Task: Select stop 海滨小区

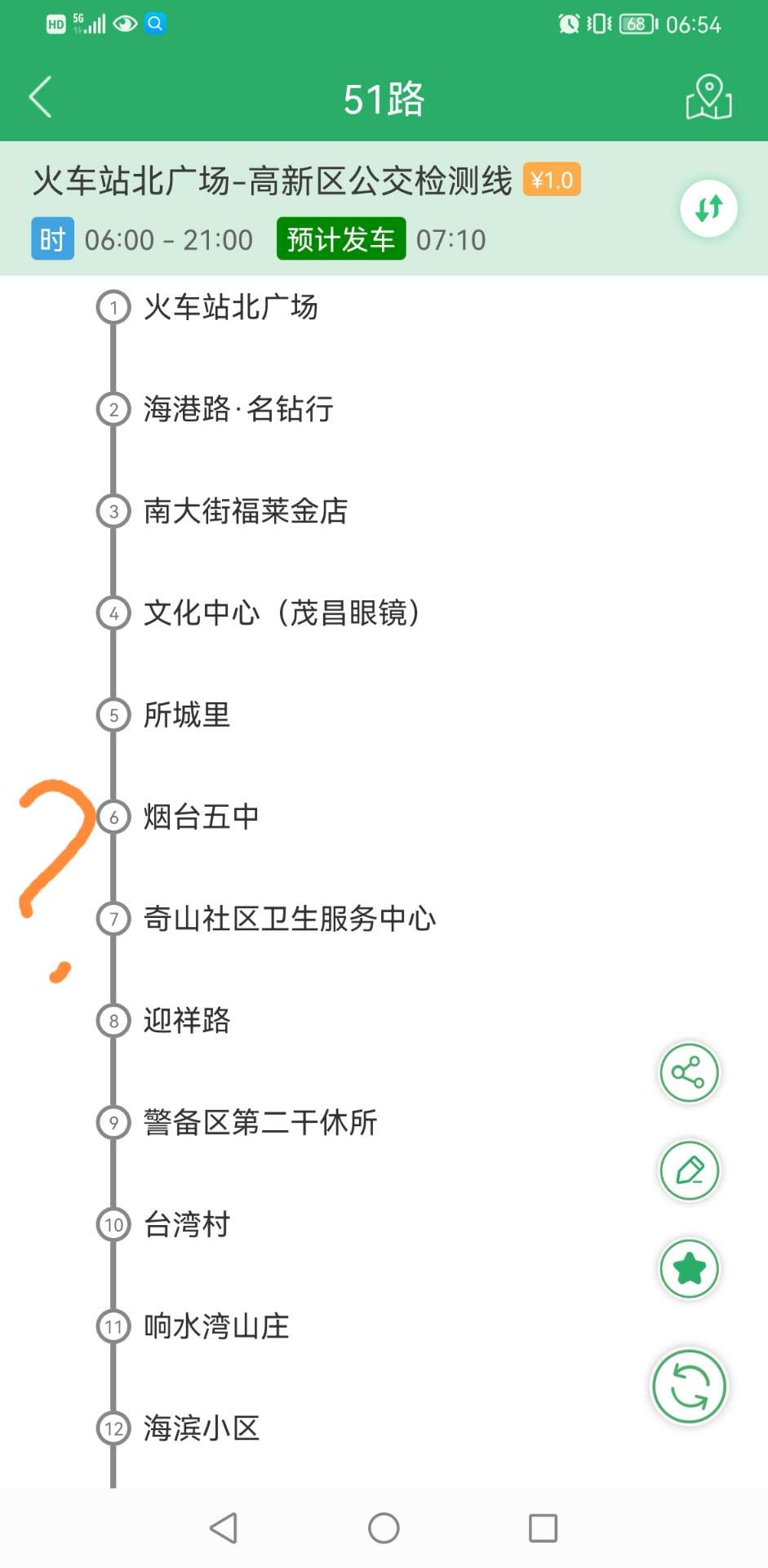Action: 201,1428
